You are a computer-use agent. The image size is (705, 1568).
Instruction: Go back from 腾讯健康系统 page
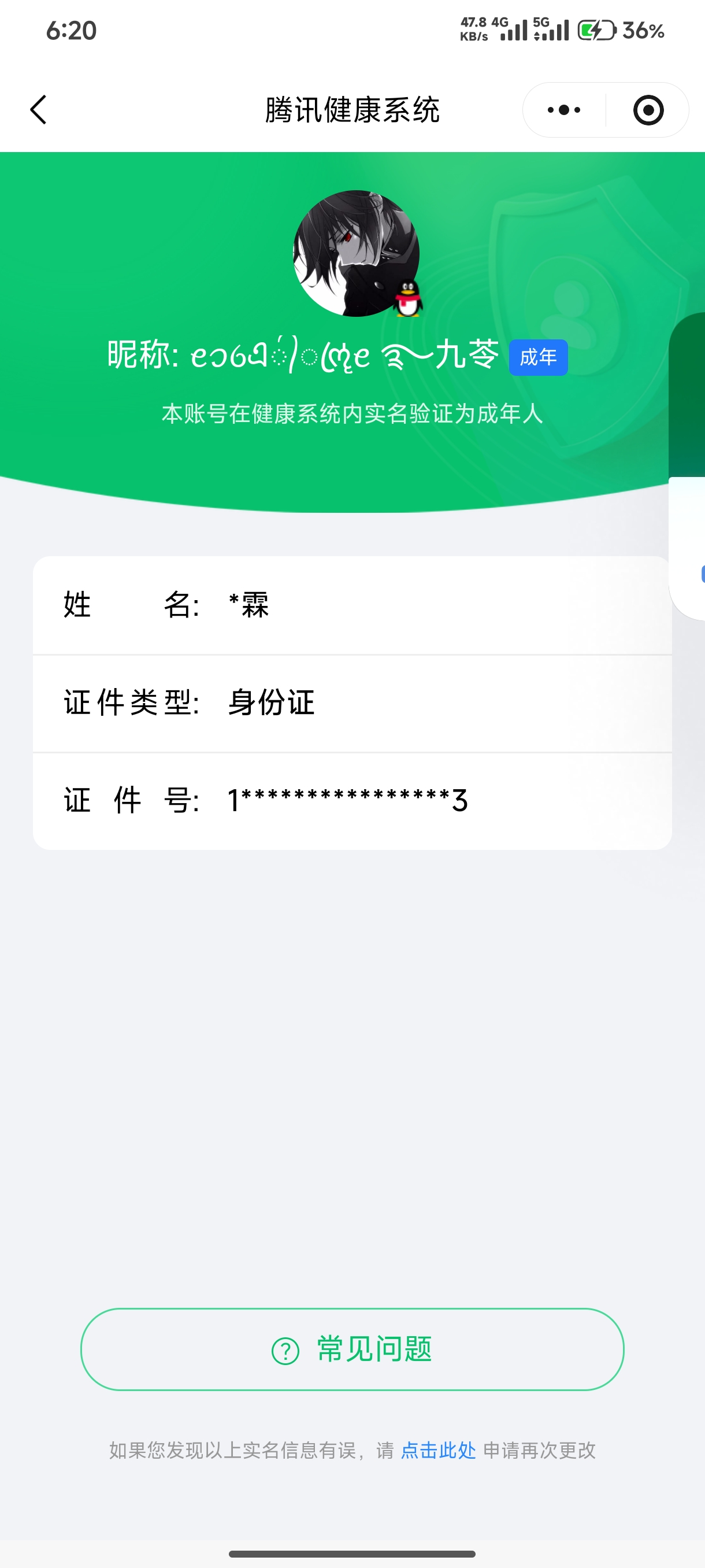38,110
